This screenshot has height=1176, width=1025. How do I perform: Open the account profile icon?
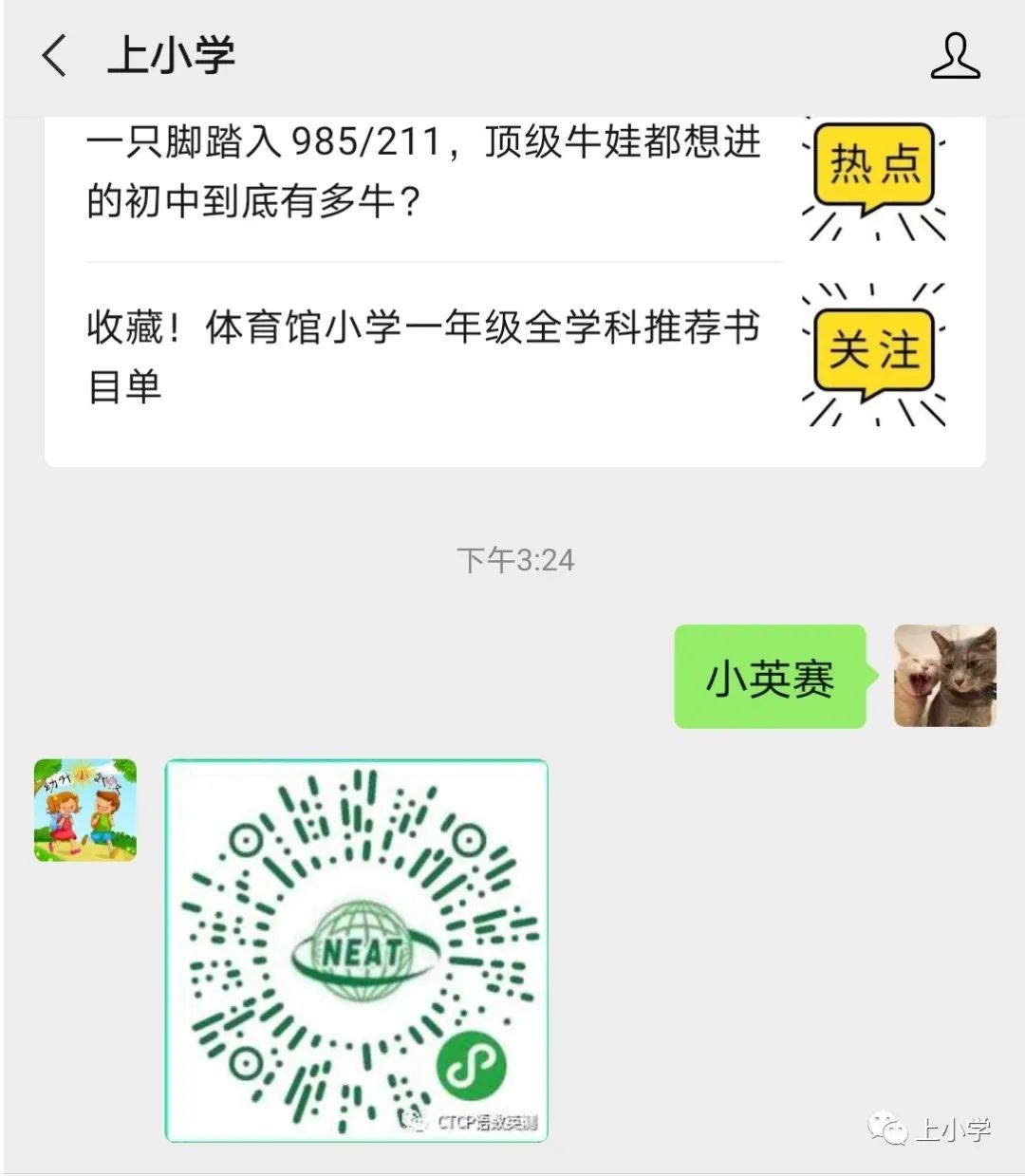(x=954, y=56)
